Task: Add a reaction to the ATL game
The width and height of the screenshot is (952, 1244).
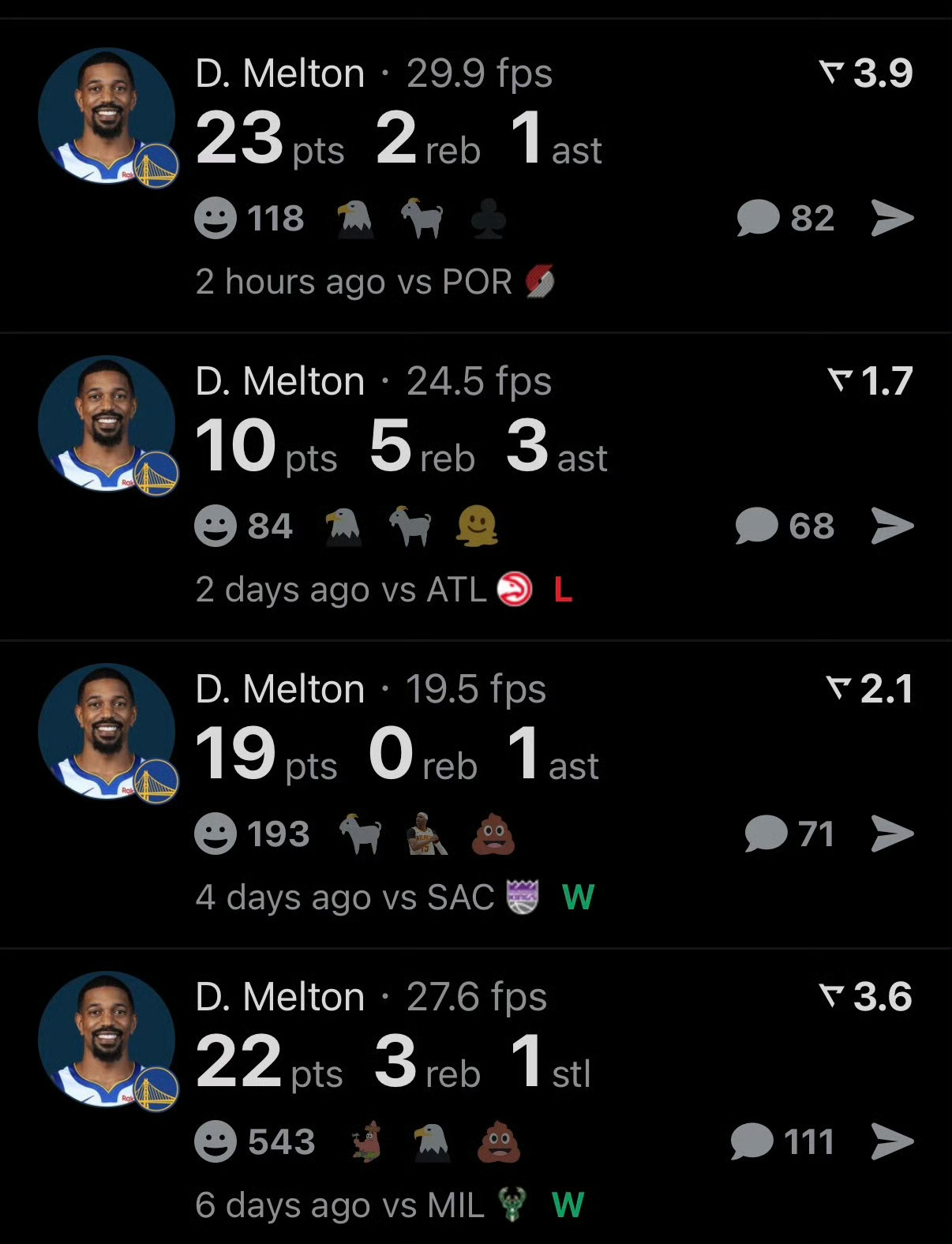Action: [x=216, y=526]
